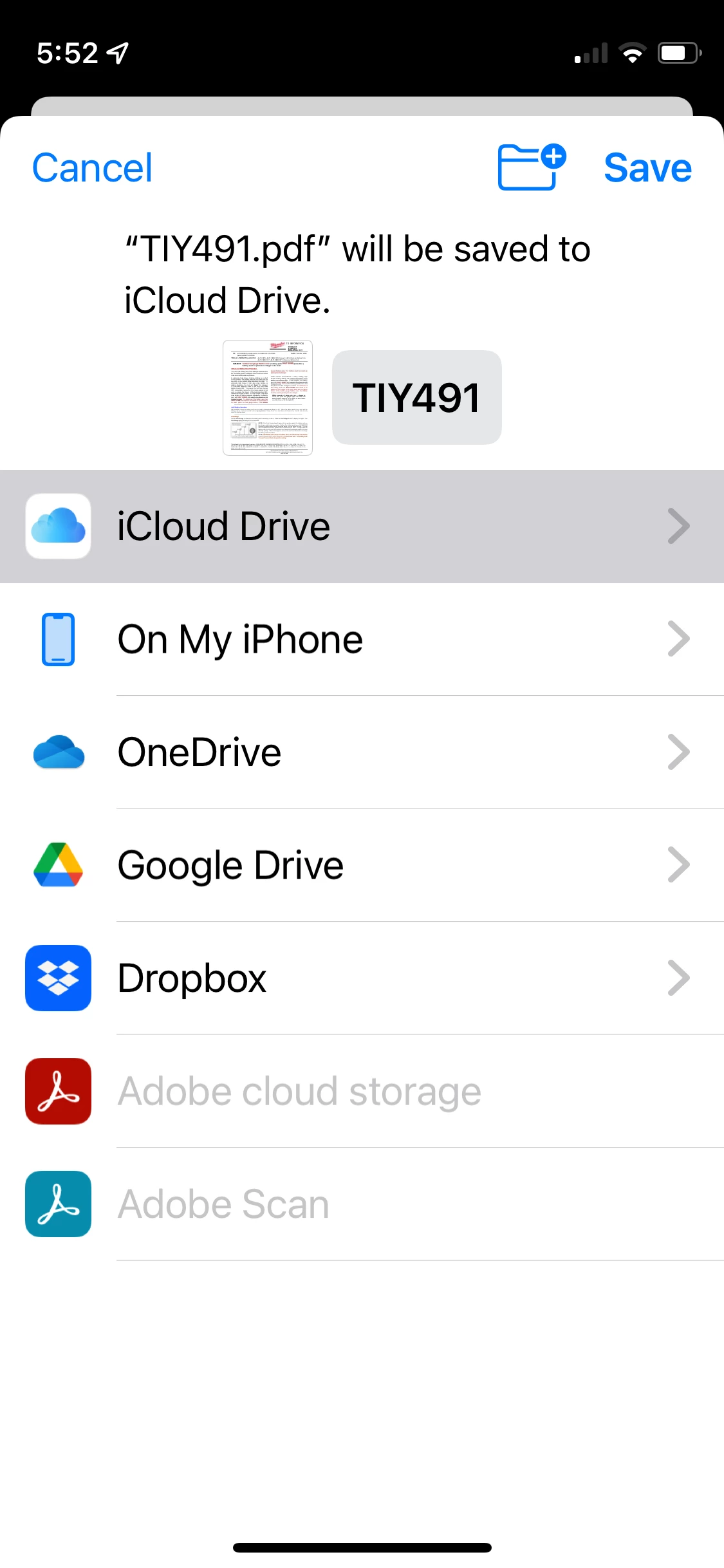Save TIY491.pdf to iCloud Drive
The height and width of the screenshot is (1568, 724).
(647, 168)
